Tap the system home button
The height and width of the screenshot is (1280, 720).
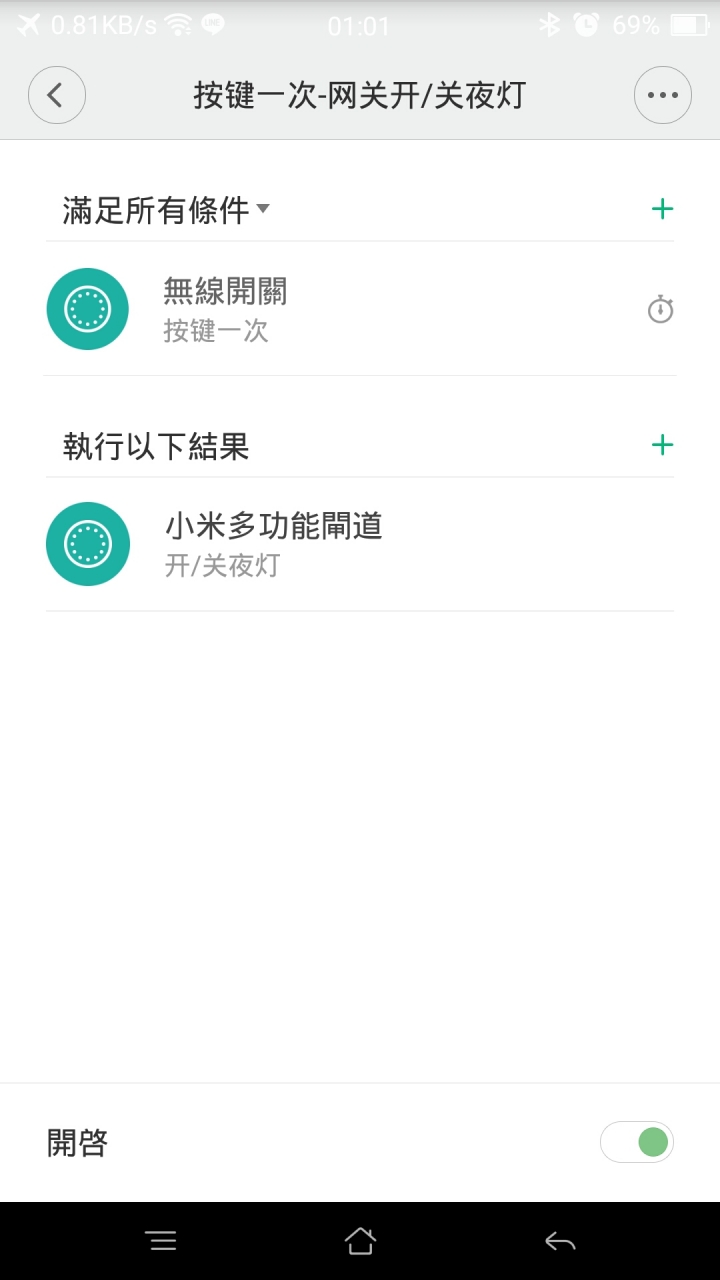360,1241
